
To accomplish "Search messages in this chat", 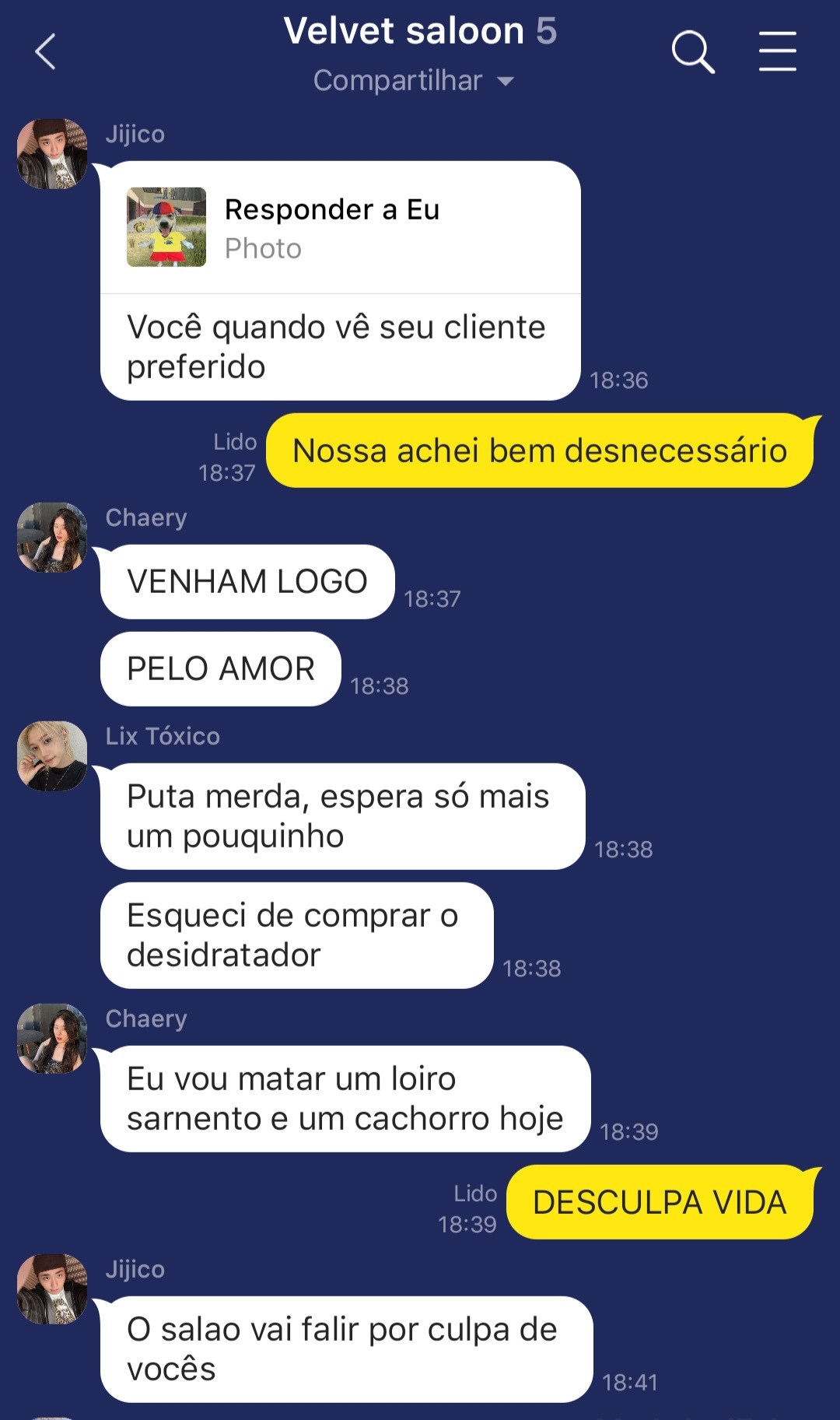I will [692, 52].
